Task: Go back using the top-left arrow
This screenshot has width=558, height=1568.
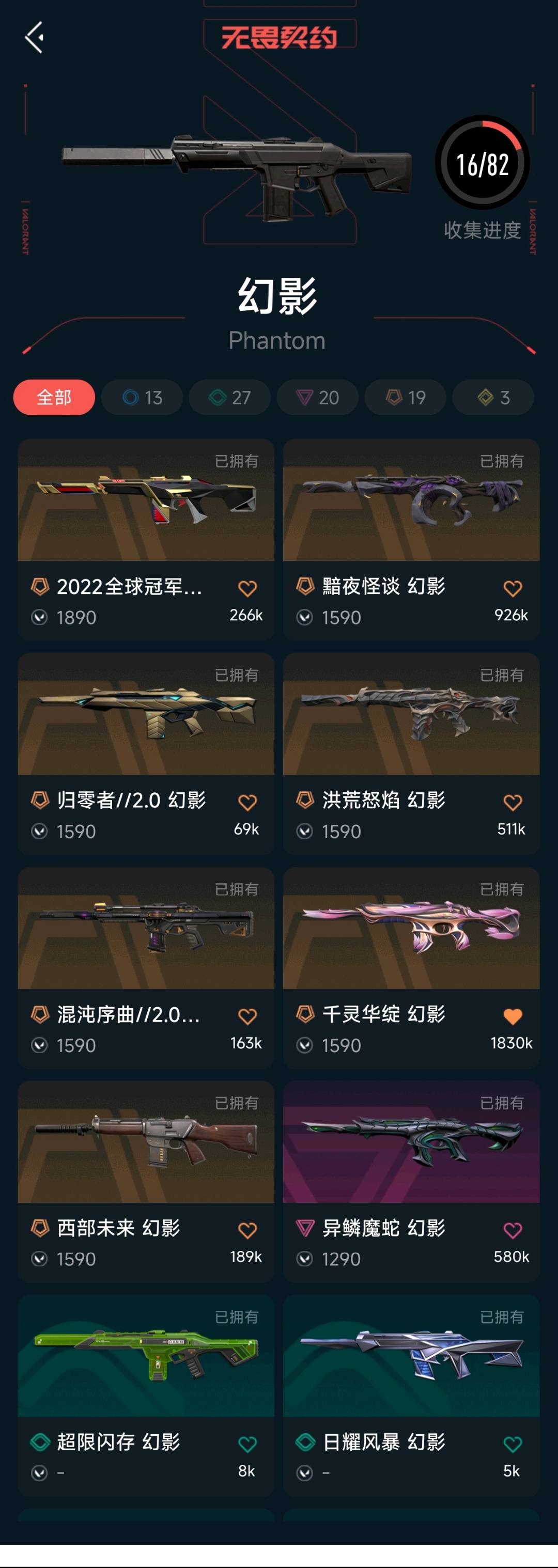Action: [x=35, y=38]
